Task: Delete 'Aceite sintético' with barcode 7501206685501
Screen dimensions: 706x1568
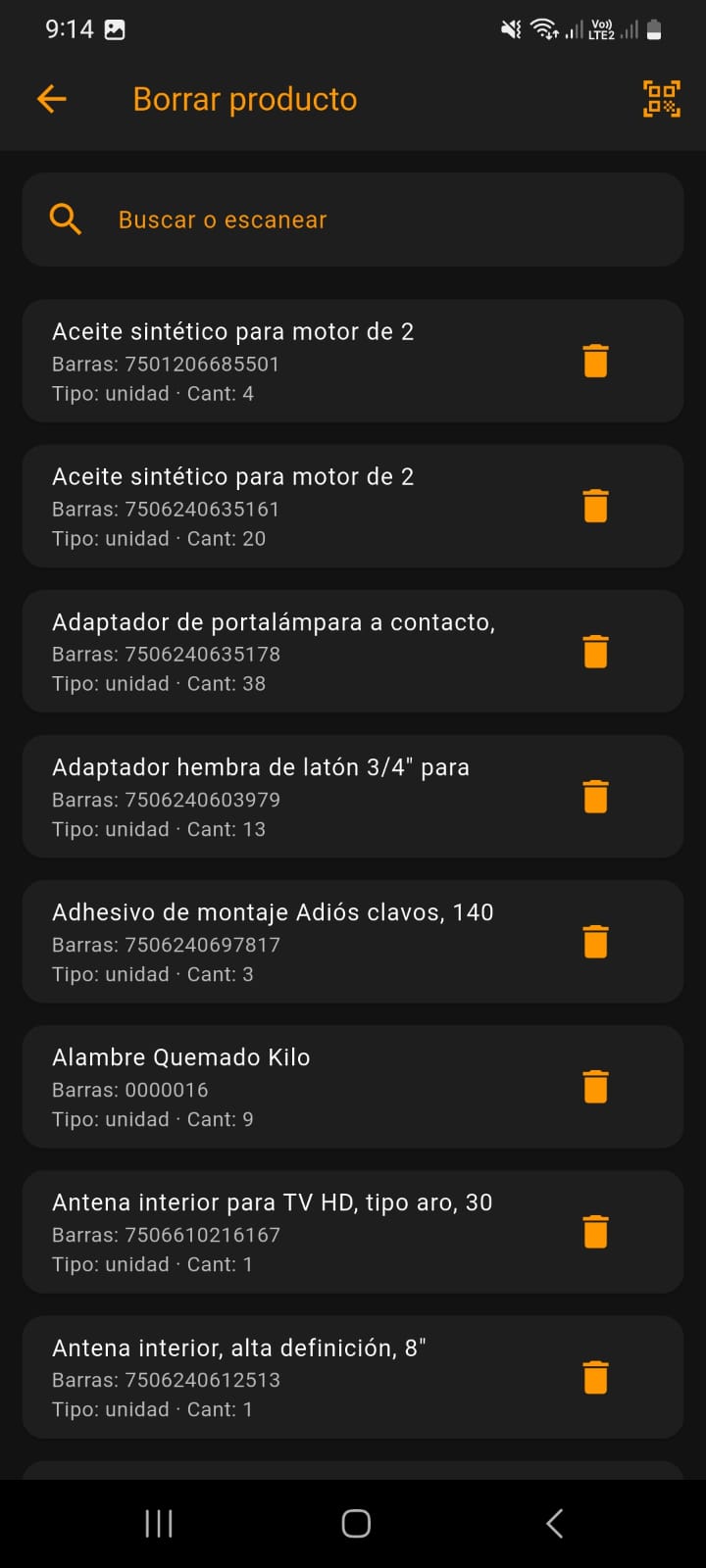Action: point(595,361)
